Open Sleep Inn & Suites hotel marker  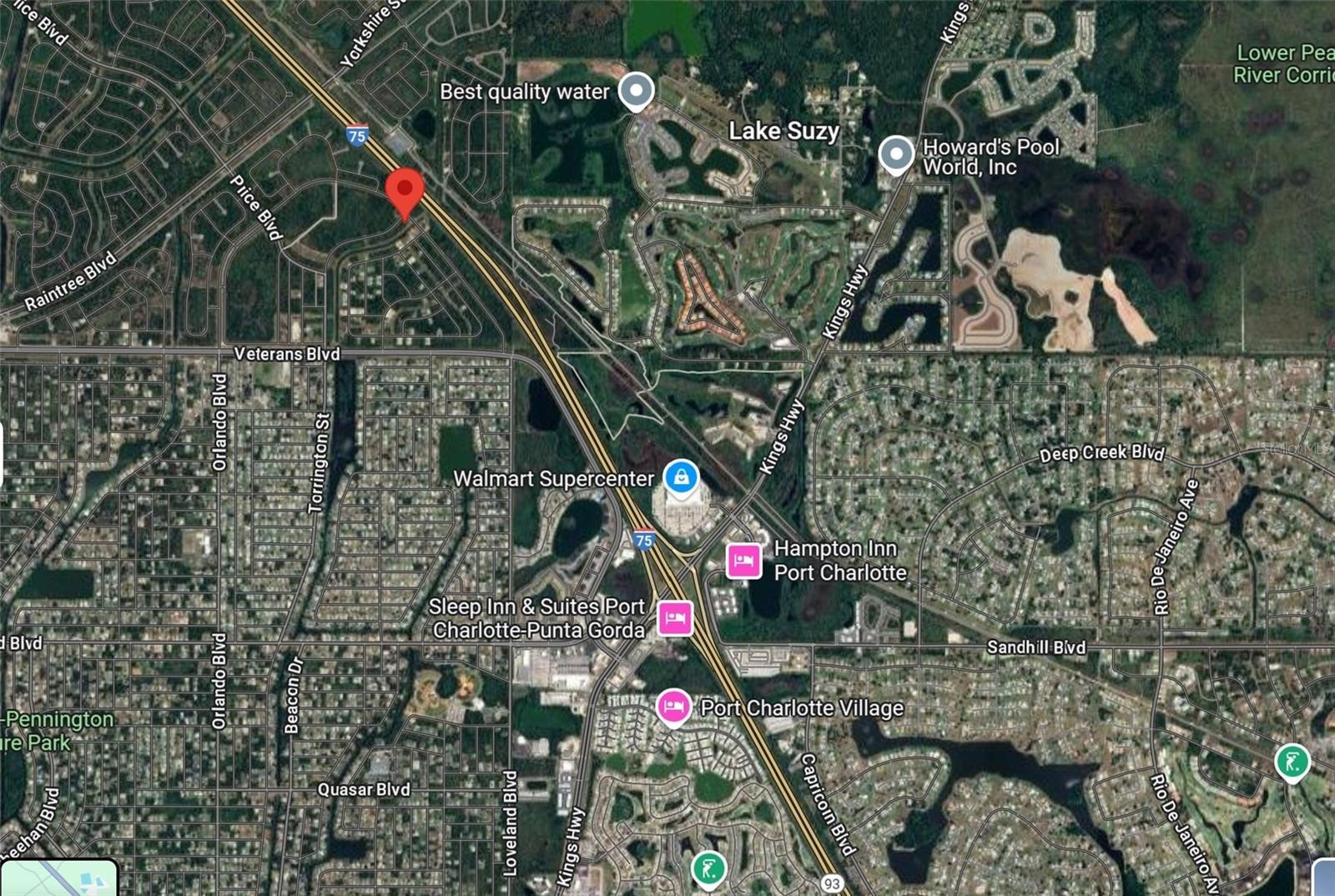point(675,618)
